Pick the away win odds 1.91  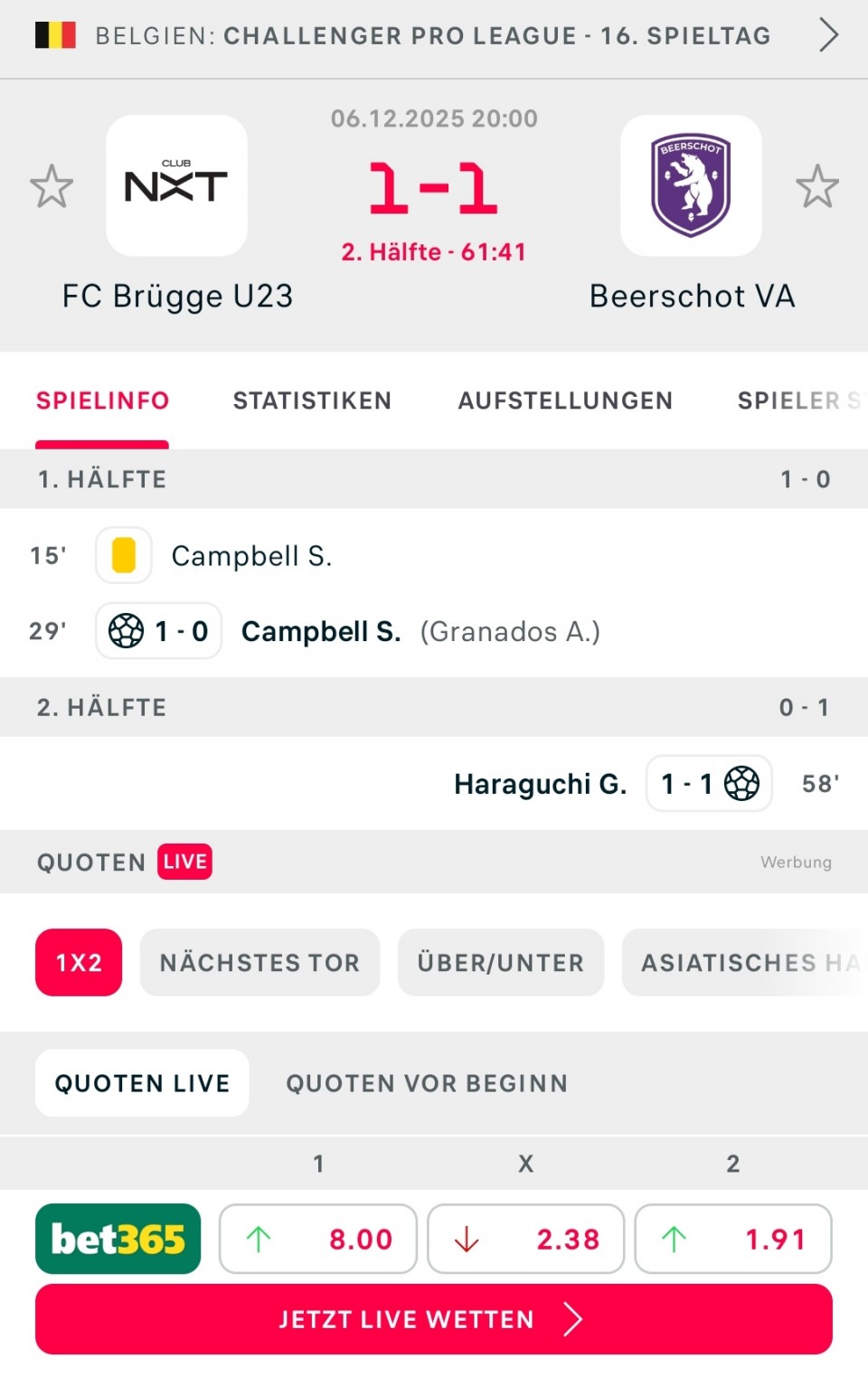(x=733, y=1239)
